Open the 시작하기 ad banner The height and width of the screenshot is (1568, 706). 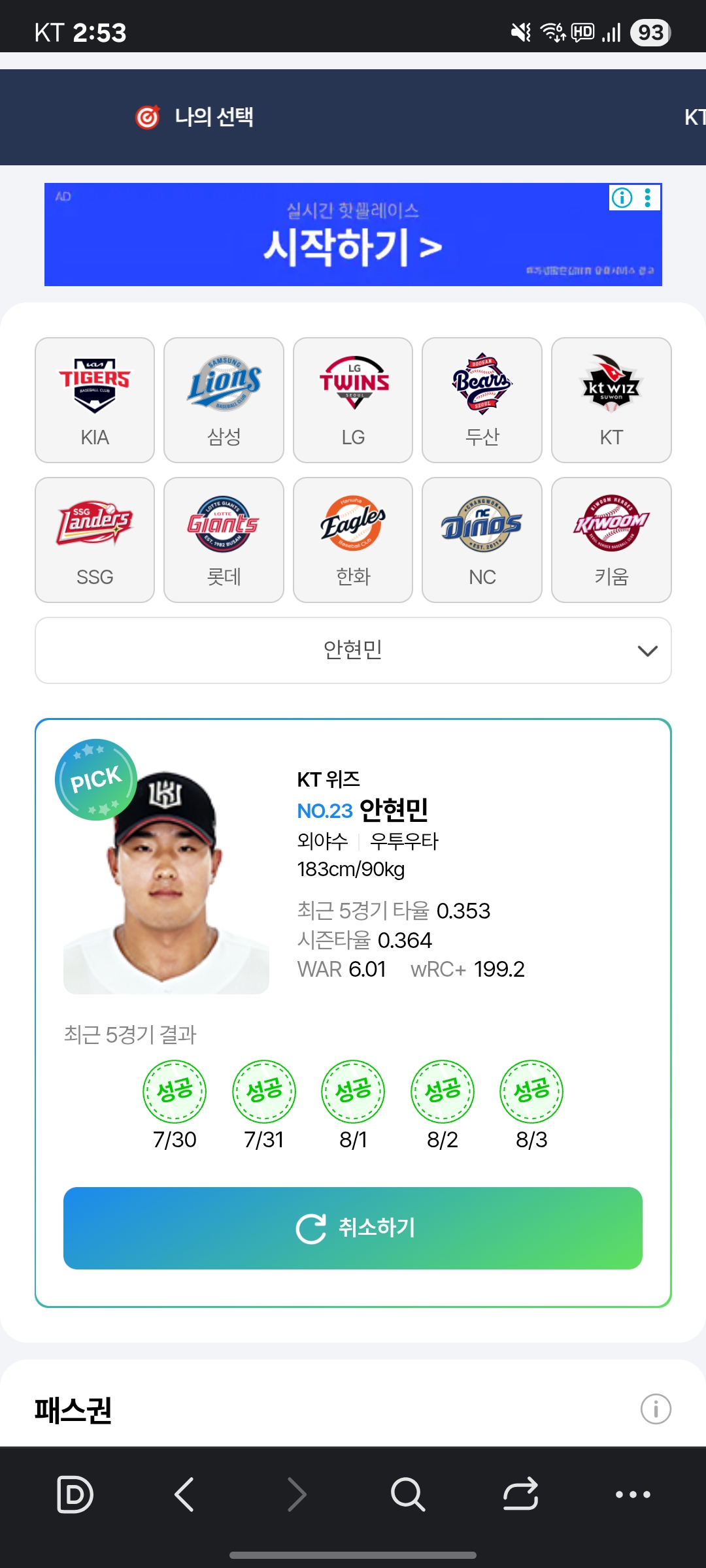353,242
